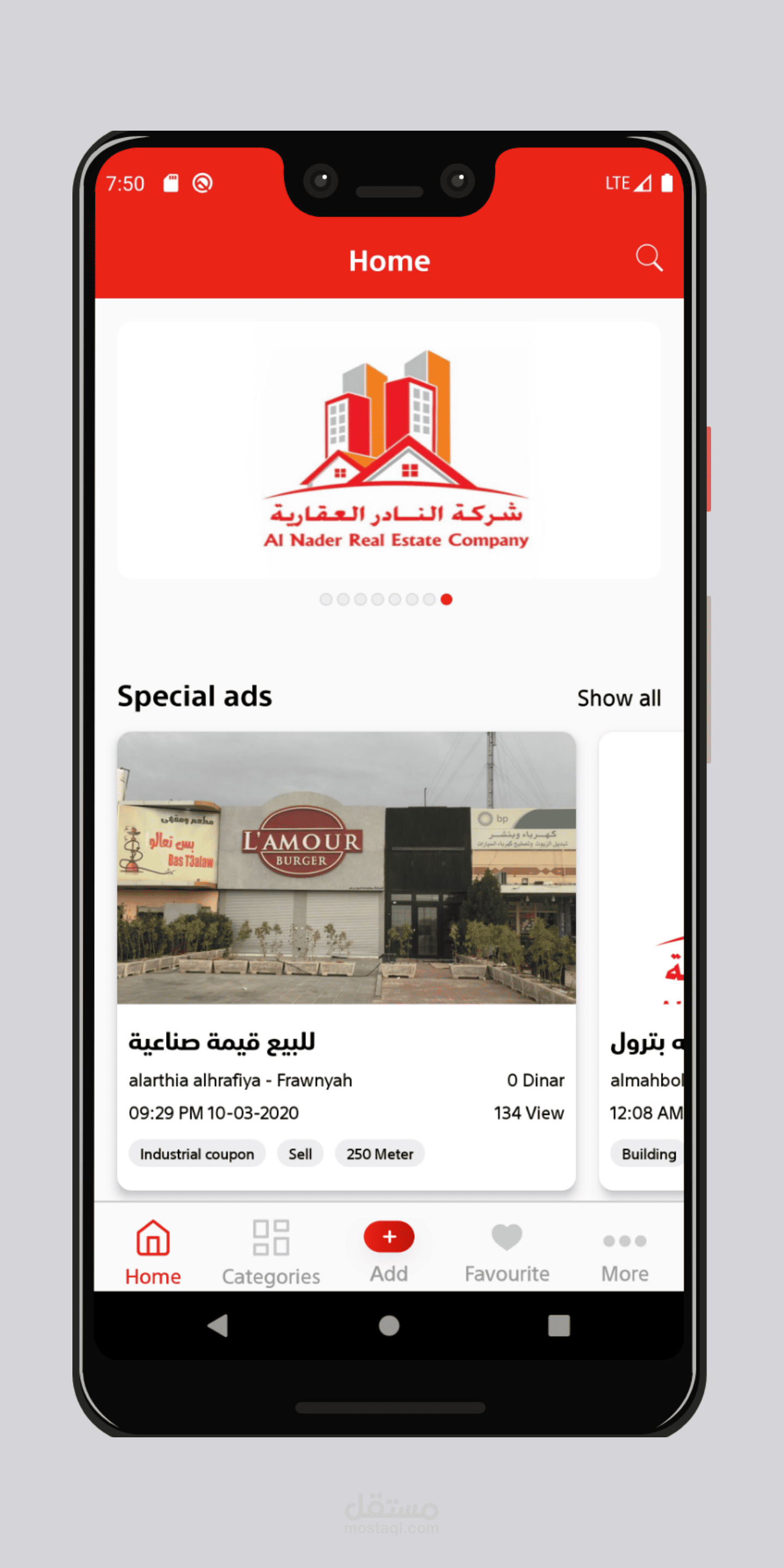The image size is (784, 1568).
Task: Select the 250 Meter chip
Action: click(x=380, y=1154)
